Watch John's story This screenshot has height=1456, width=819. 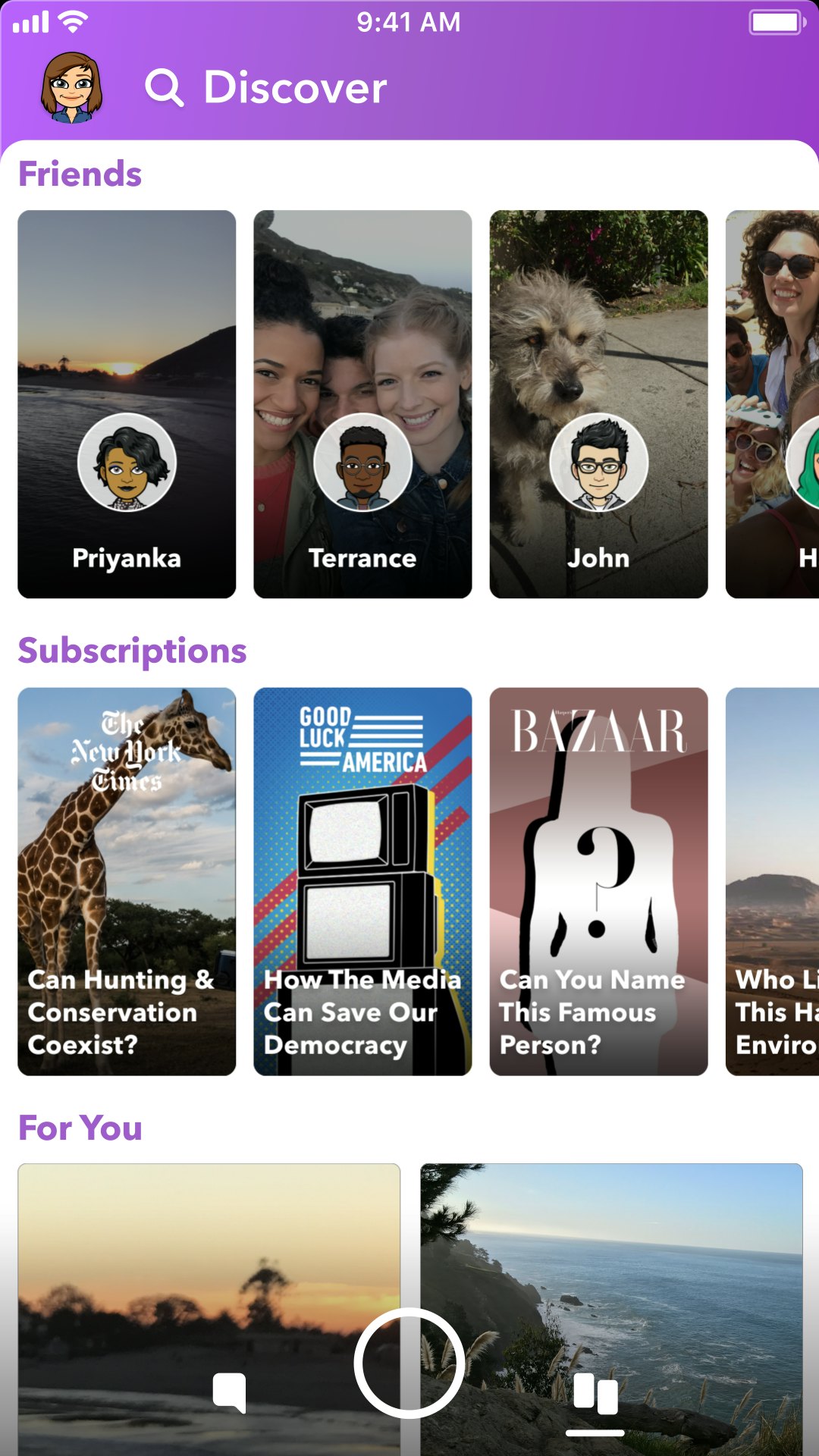[598, 403]
